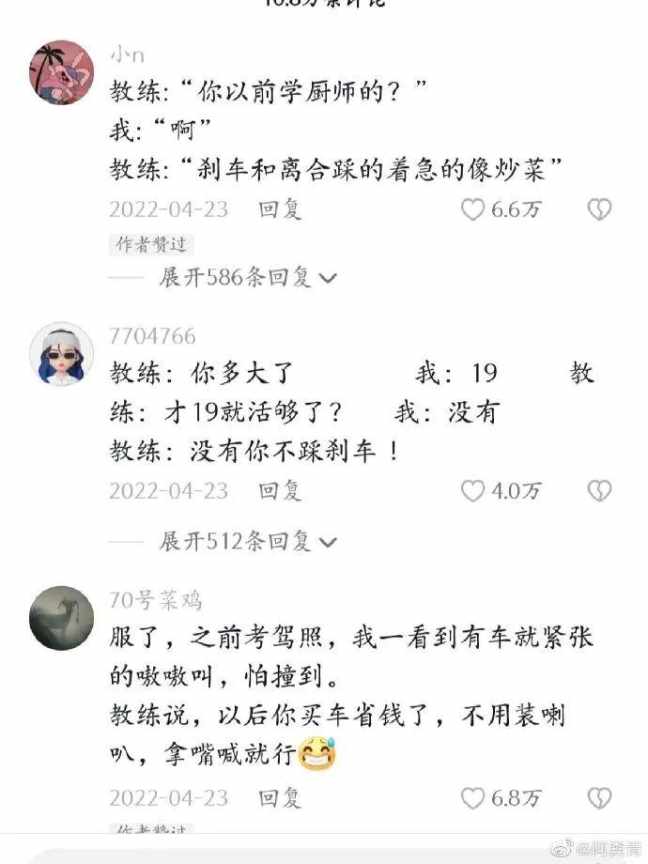Reply to 小n's comment
This screenshot has width=648, height=864.
point(280,209)
